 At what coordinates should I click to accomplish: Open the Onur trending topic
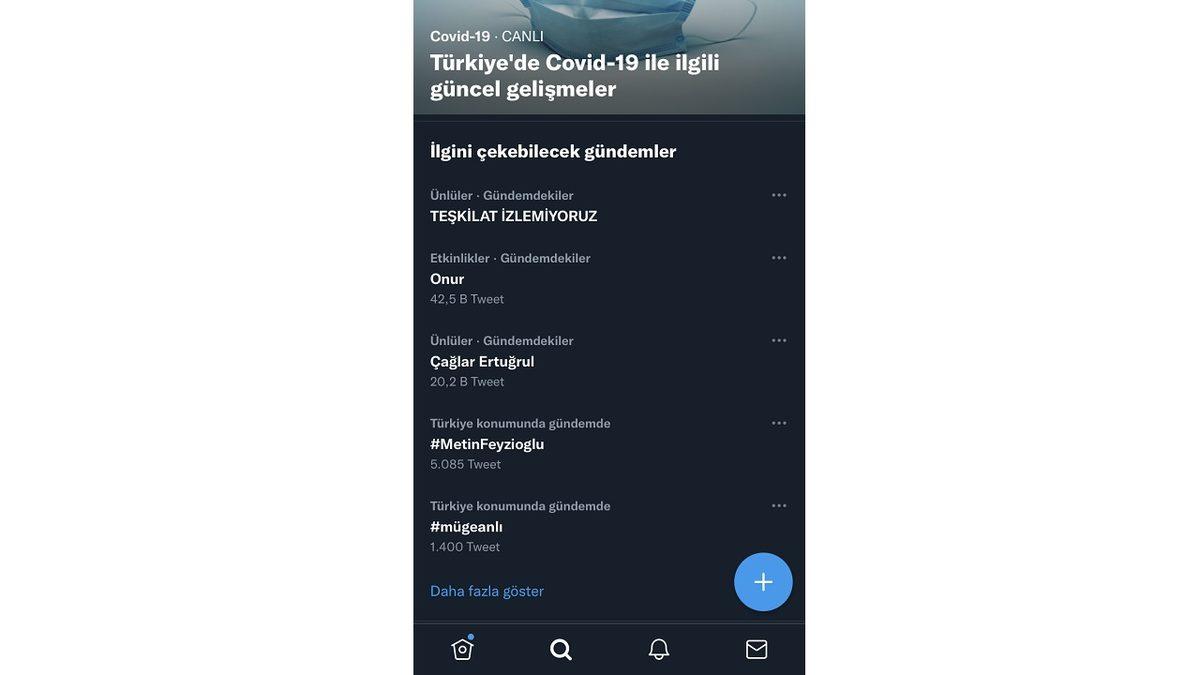(x=447, y=279)
